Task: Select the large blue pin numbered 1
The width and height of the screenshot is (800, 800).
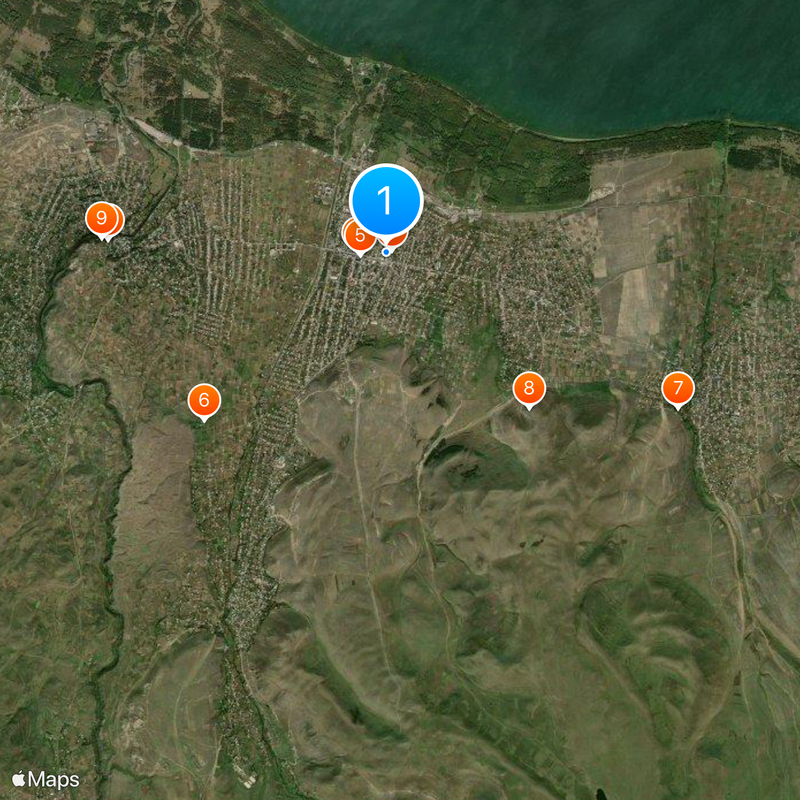Action: [x=386, y=201]
